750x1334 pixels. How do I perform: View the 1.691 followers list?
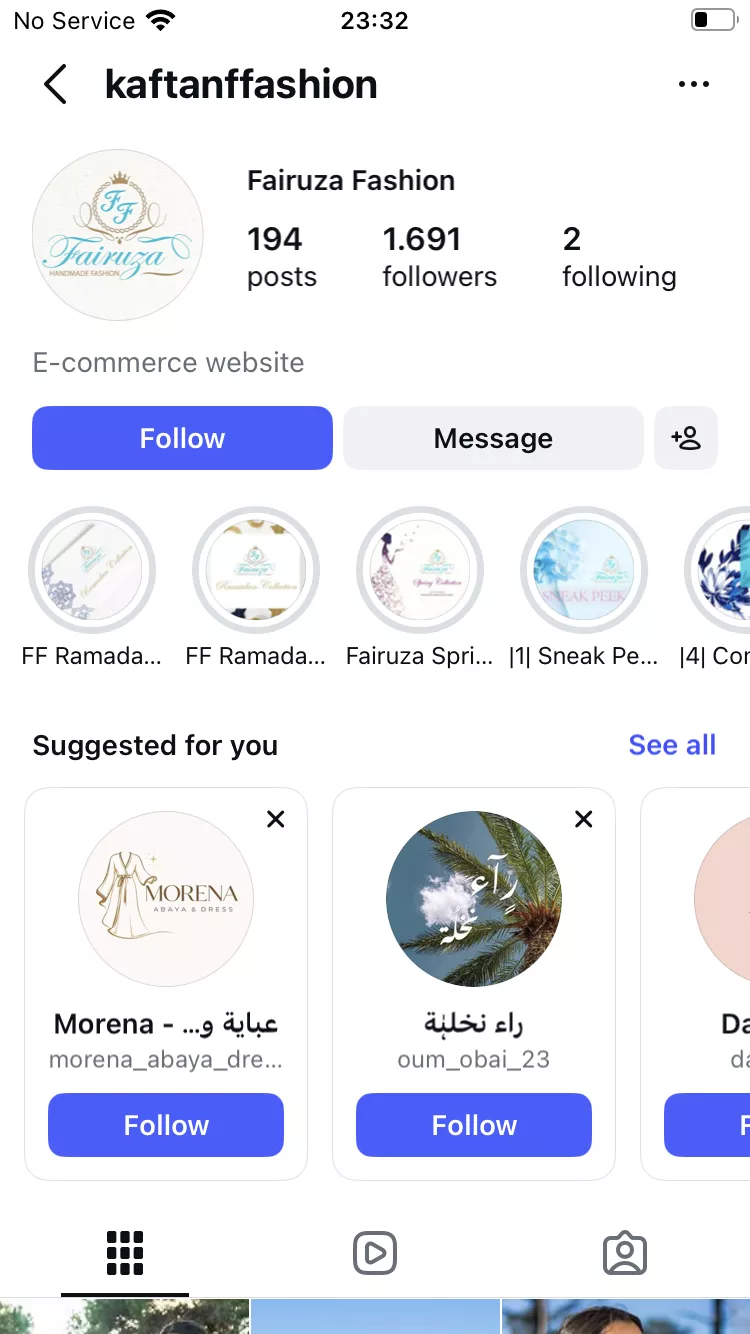pyautogui.click(x=439, y=256)
